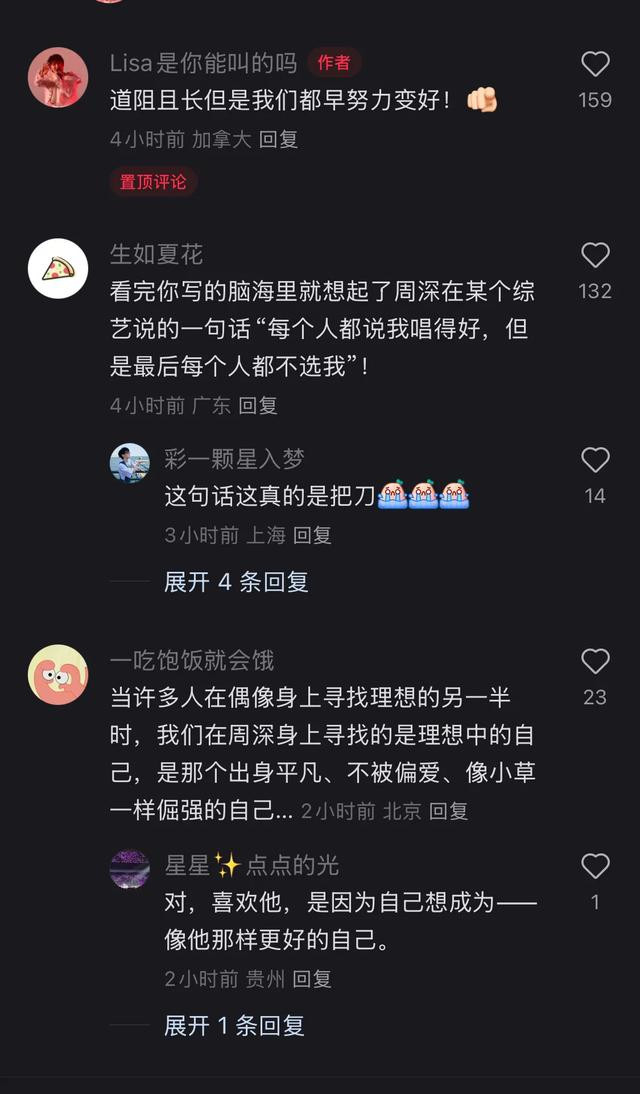
Task: Like the reply from 星星点点的光
Action: (595, 867)
